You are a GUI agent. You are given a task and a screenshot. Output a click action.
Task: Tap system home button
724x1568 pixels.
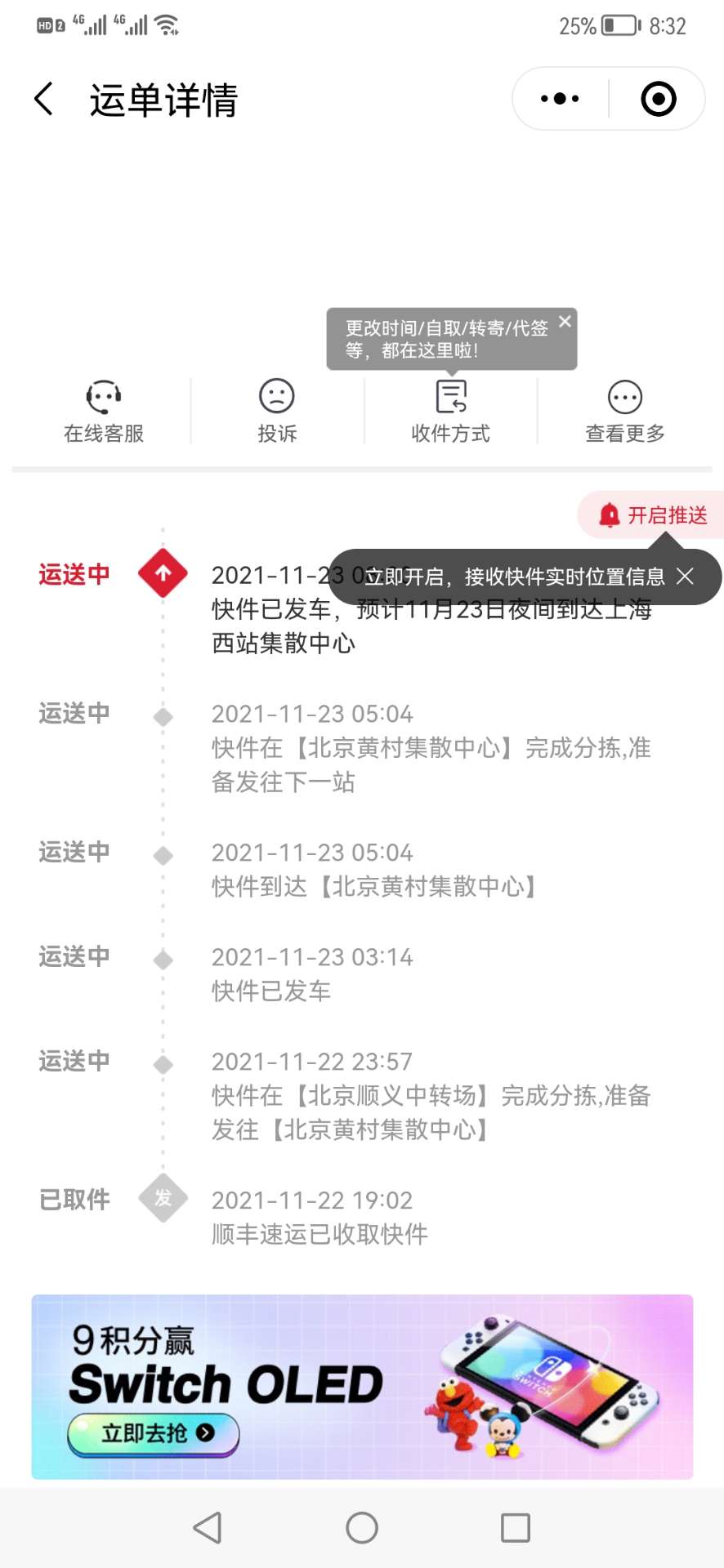point(362,1527)
